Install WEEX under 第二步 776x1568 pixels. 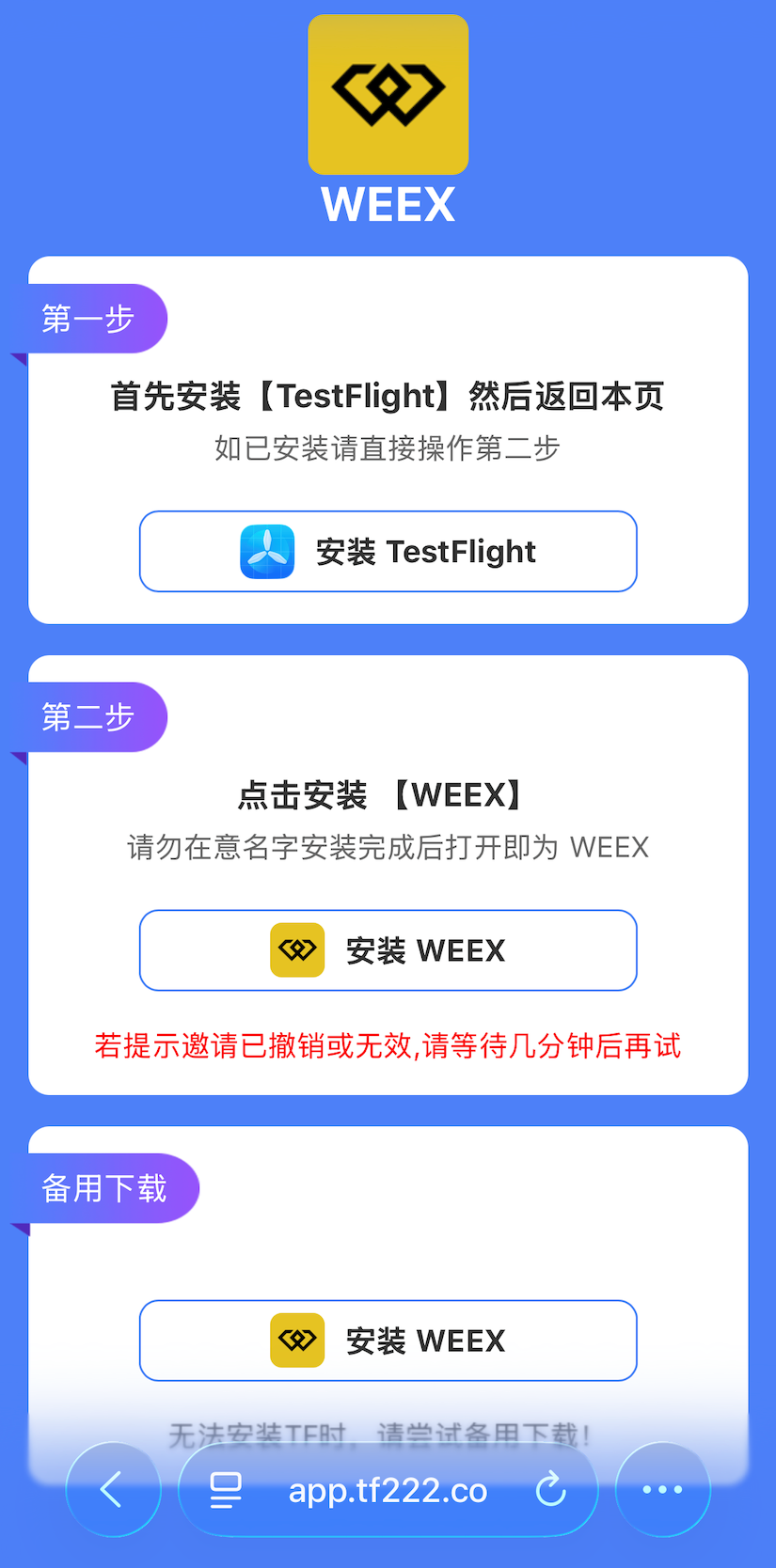point(388,950)
